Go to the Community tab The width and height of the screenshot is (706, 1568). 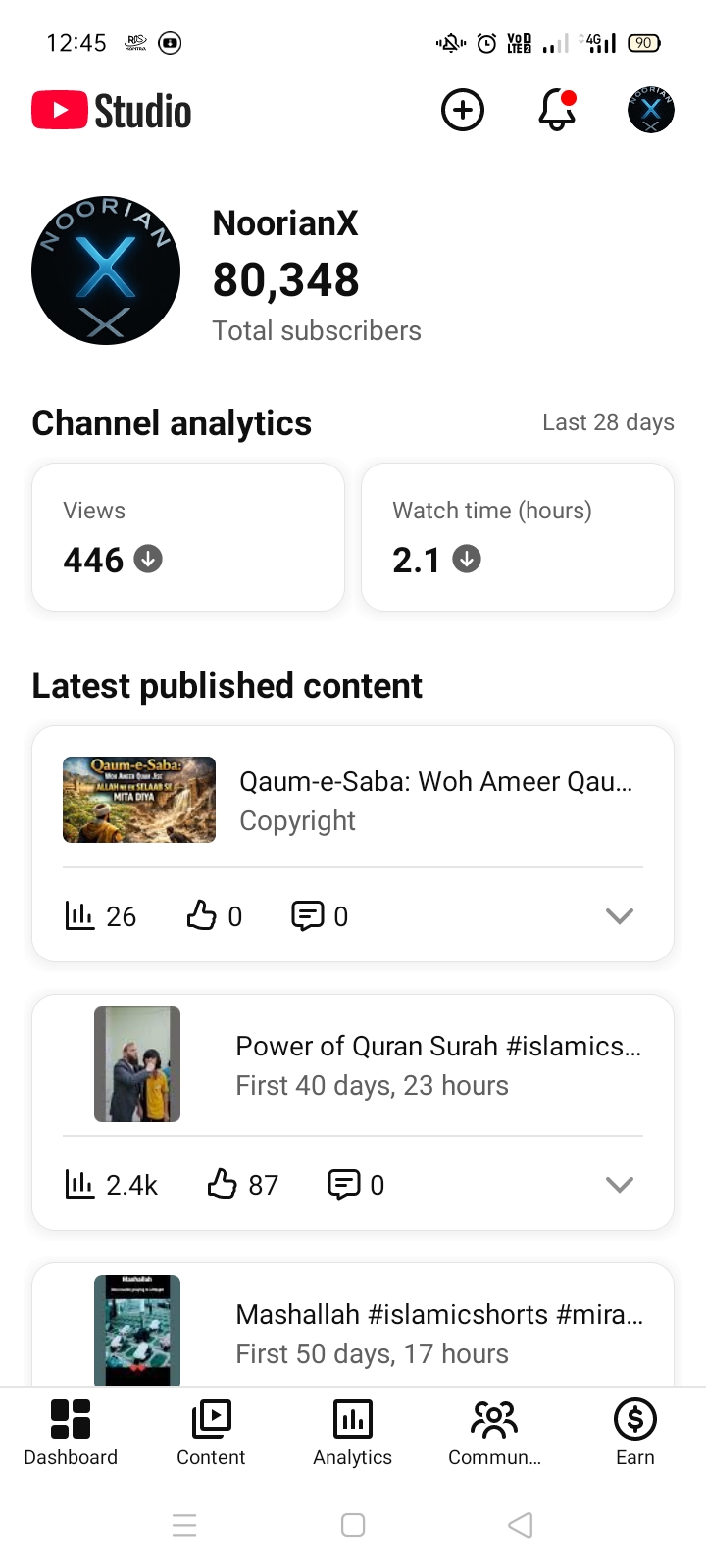point(494,1432)
